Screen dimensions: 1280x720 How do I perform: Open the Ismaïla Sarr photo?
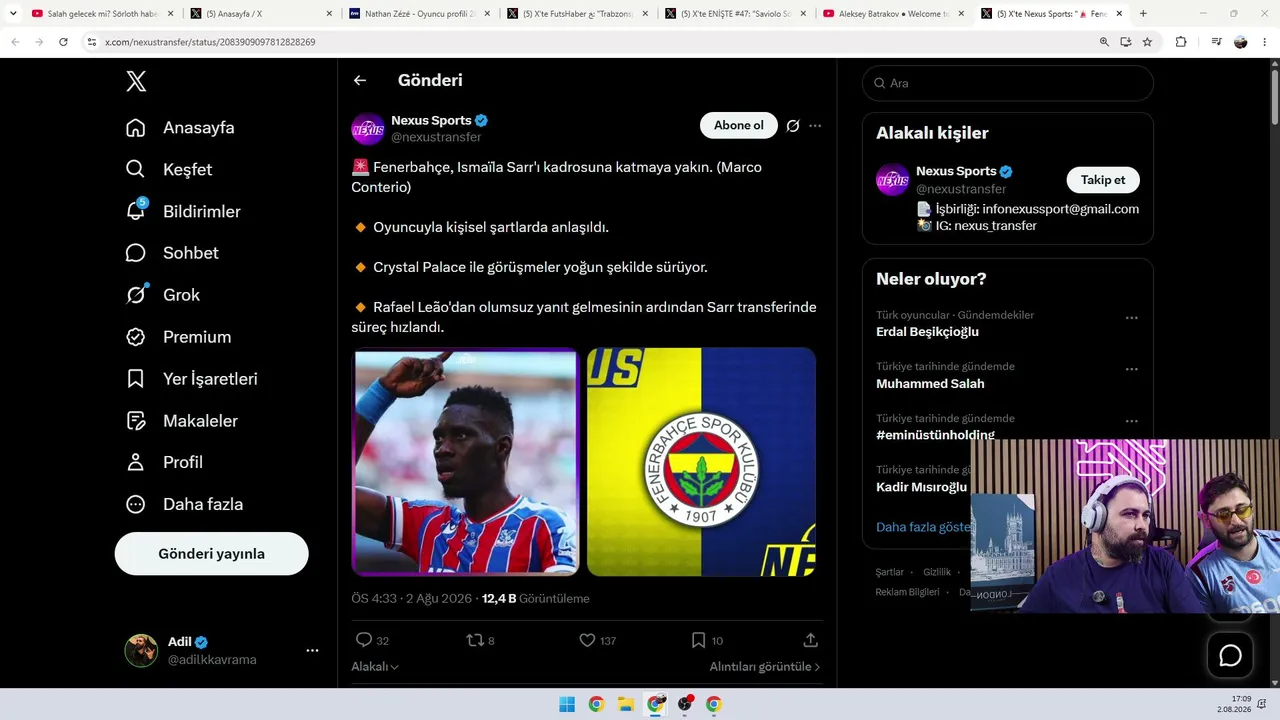click(x=465, y=461)
